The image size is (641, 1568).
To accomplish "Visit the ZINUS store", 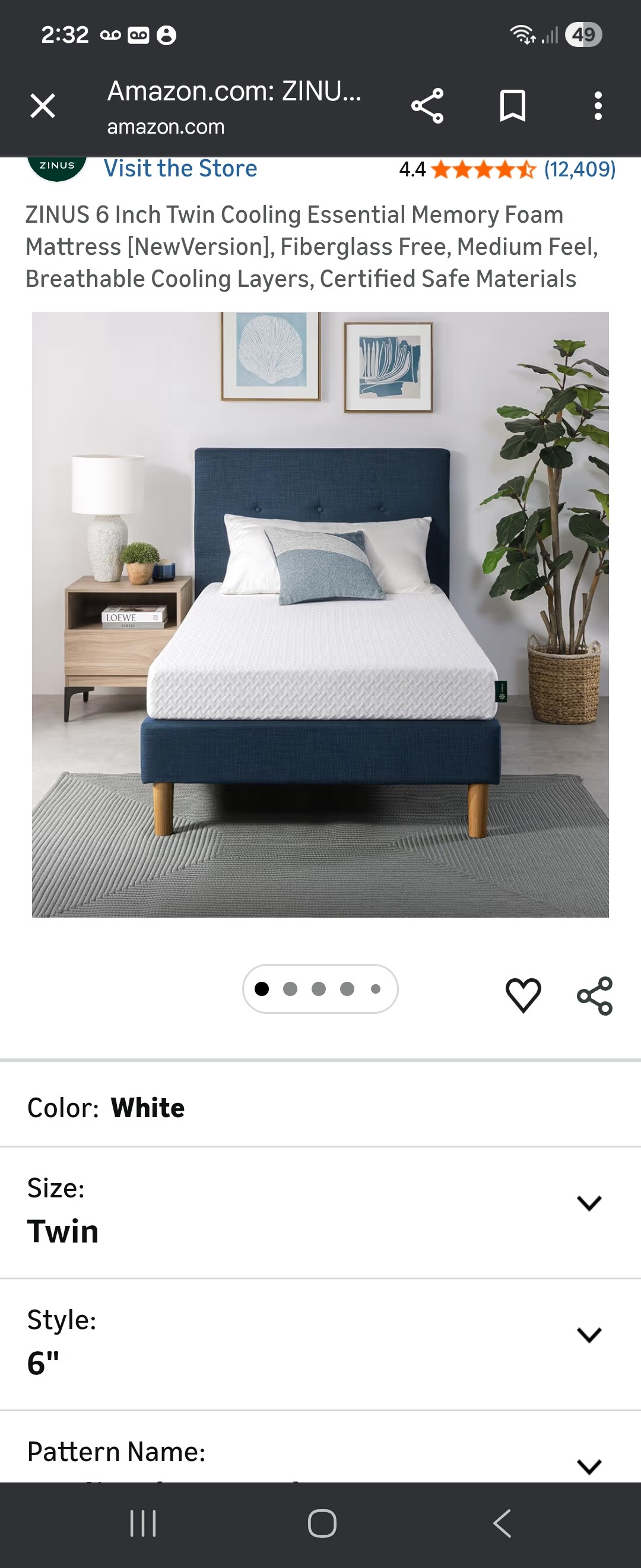I will [x=180, y=169].
